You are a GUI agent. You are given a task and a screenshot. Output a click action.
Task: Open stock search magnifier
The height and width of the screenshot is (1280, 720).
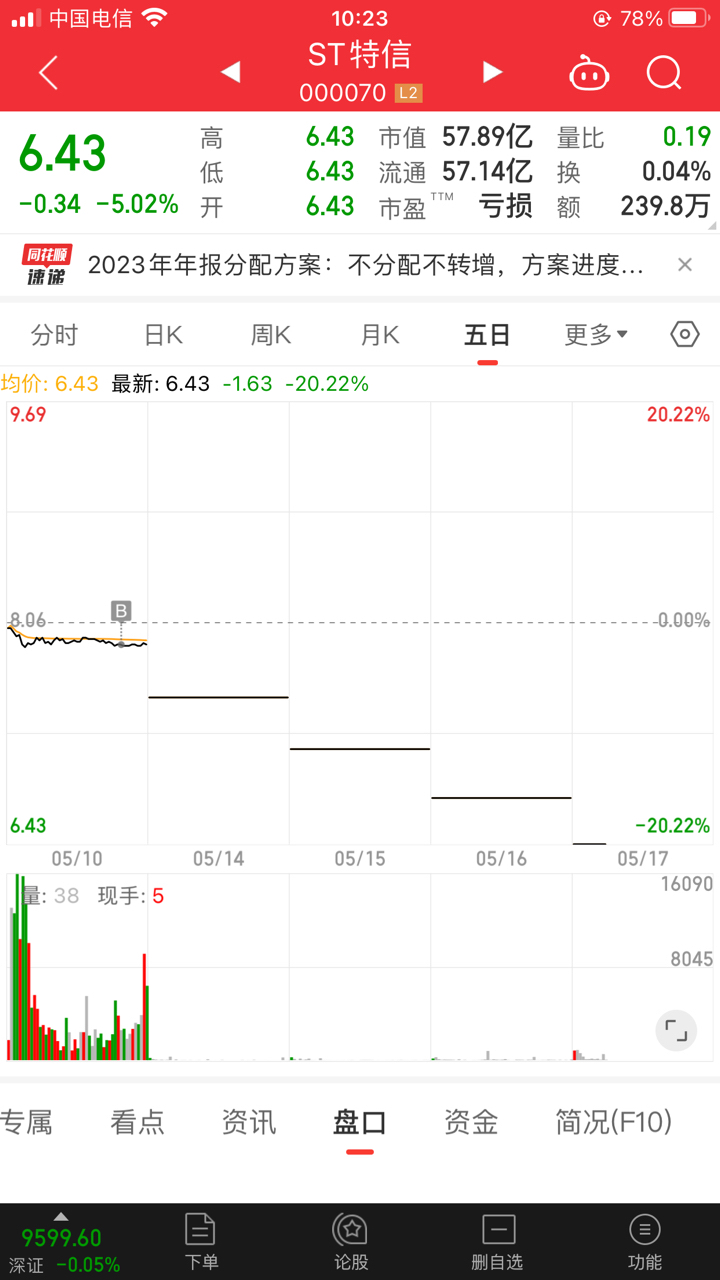pyautogui.click(x=664, y=73)
